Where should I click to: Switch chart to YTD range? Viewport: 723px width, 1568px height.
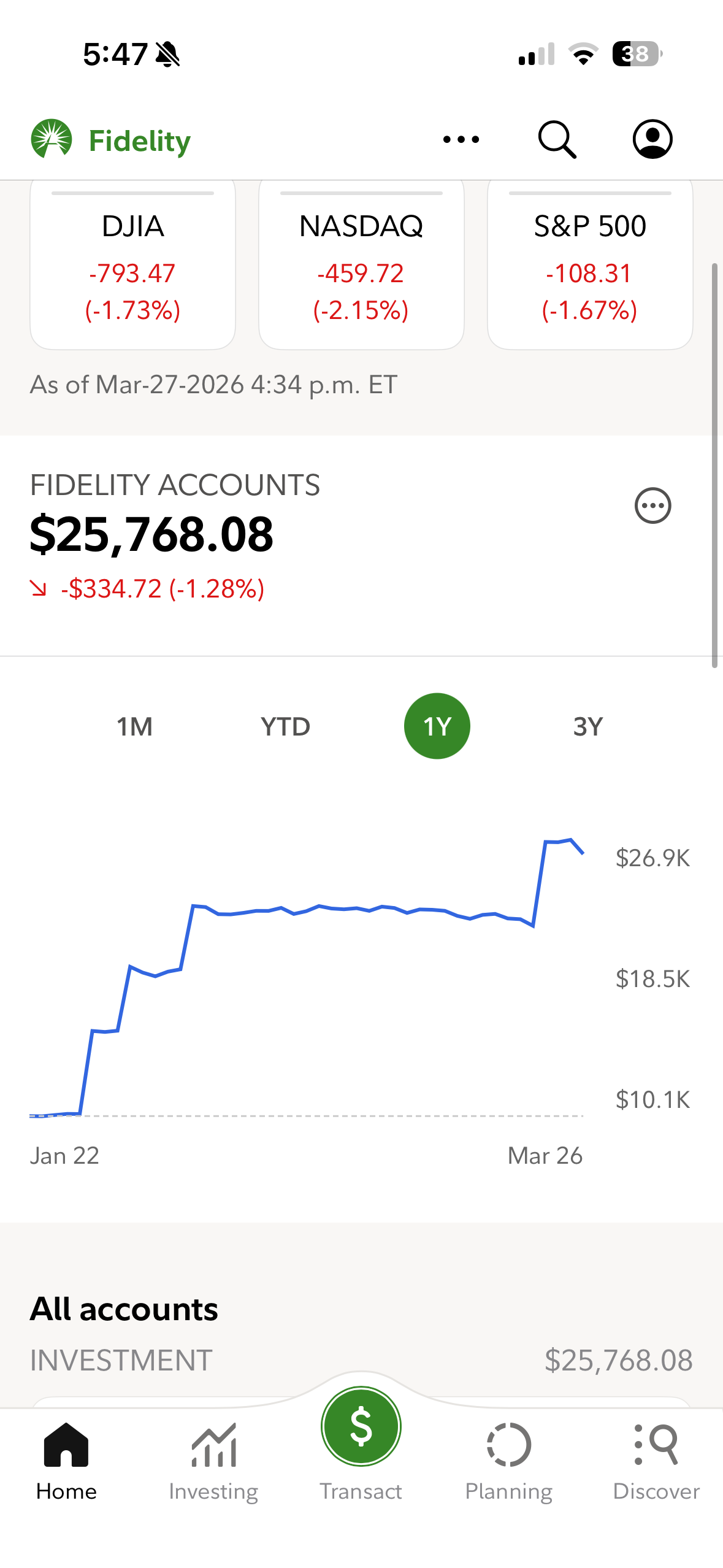tap(286, 727)
